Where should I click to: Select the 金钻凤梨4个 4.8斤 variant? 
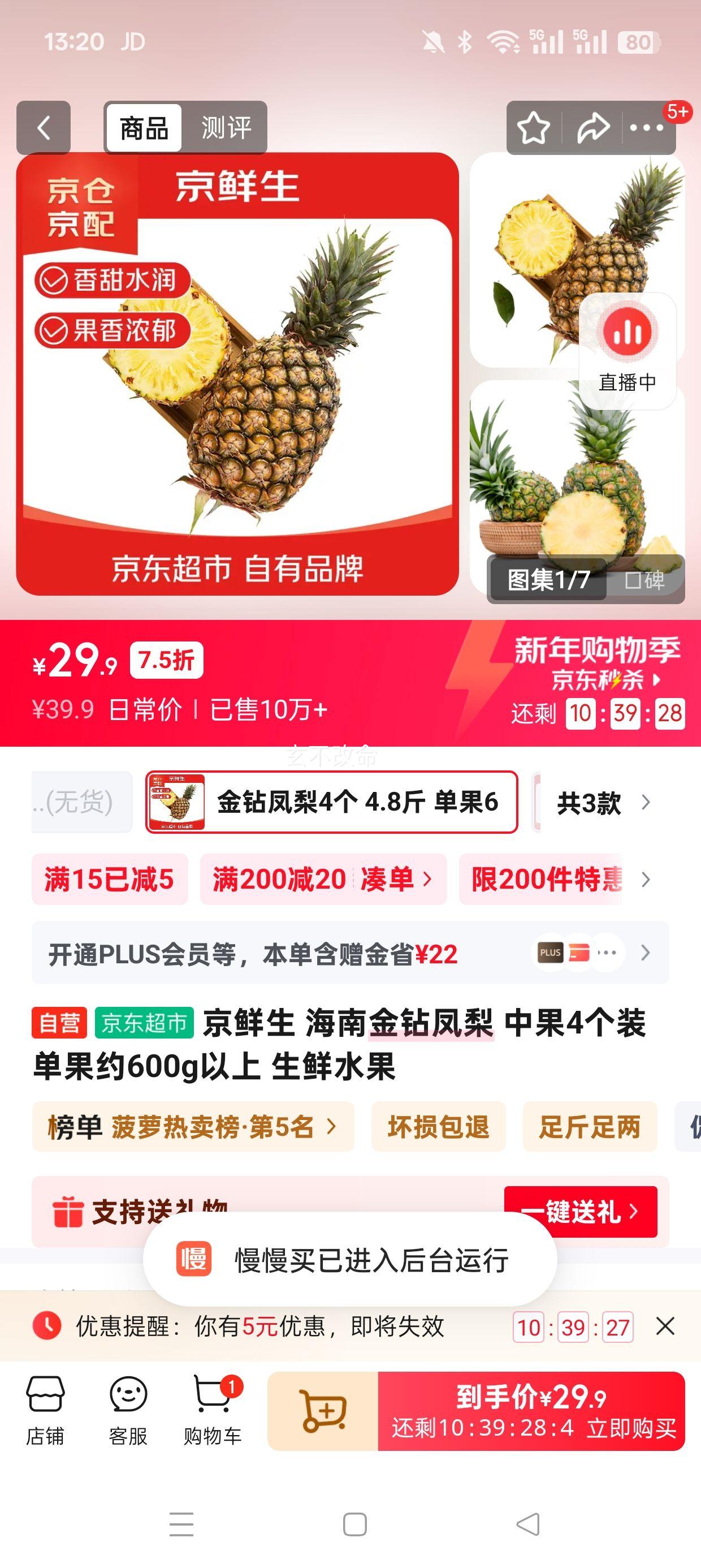click(x=332, y=802)
